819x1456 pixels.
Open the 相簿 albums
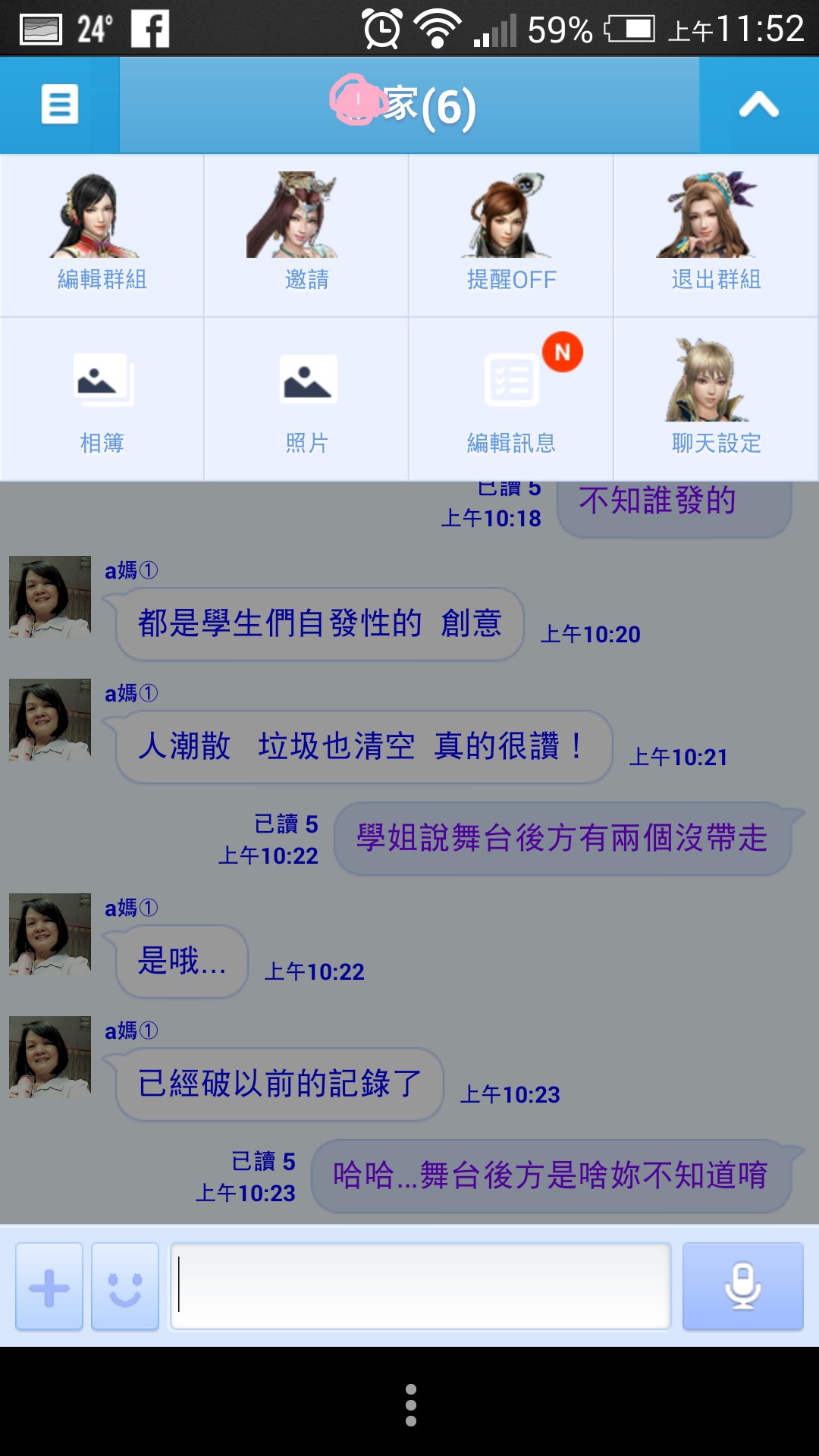tap(102, 399)
